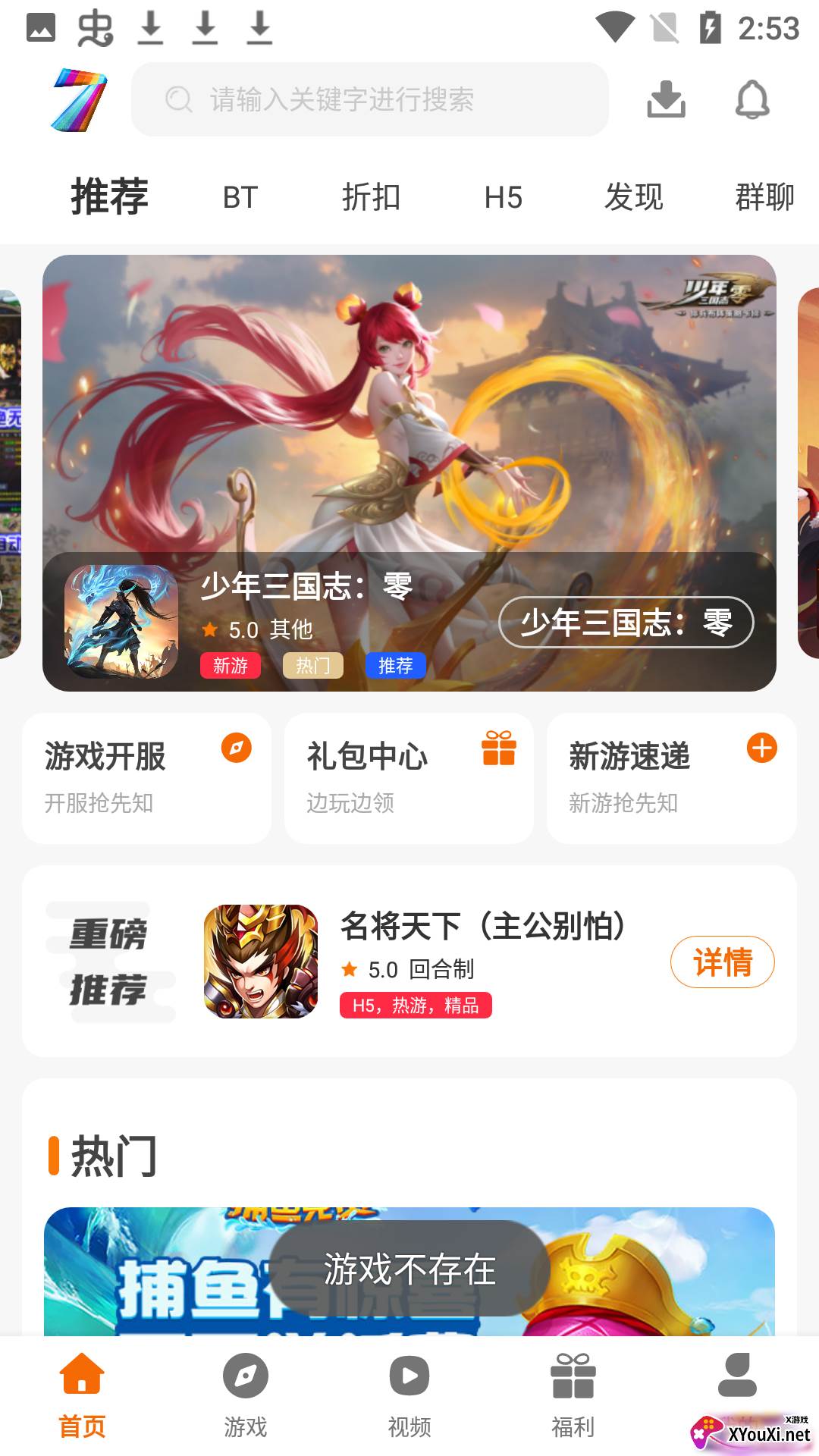Open the 游戏开服 card
Screen dimensions: 819x1456
coord(146,778)
